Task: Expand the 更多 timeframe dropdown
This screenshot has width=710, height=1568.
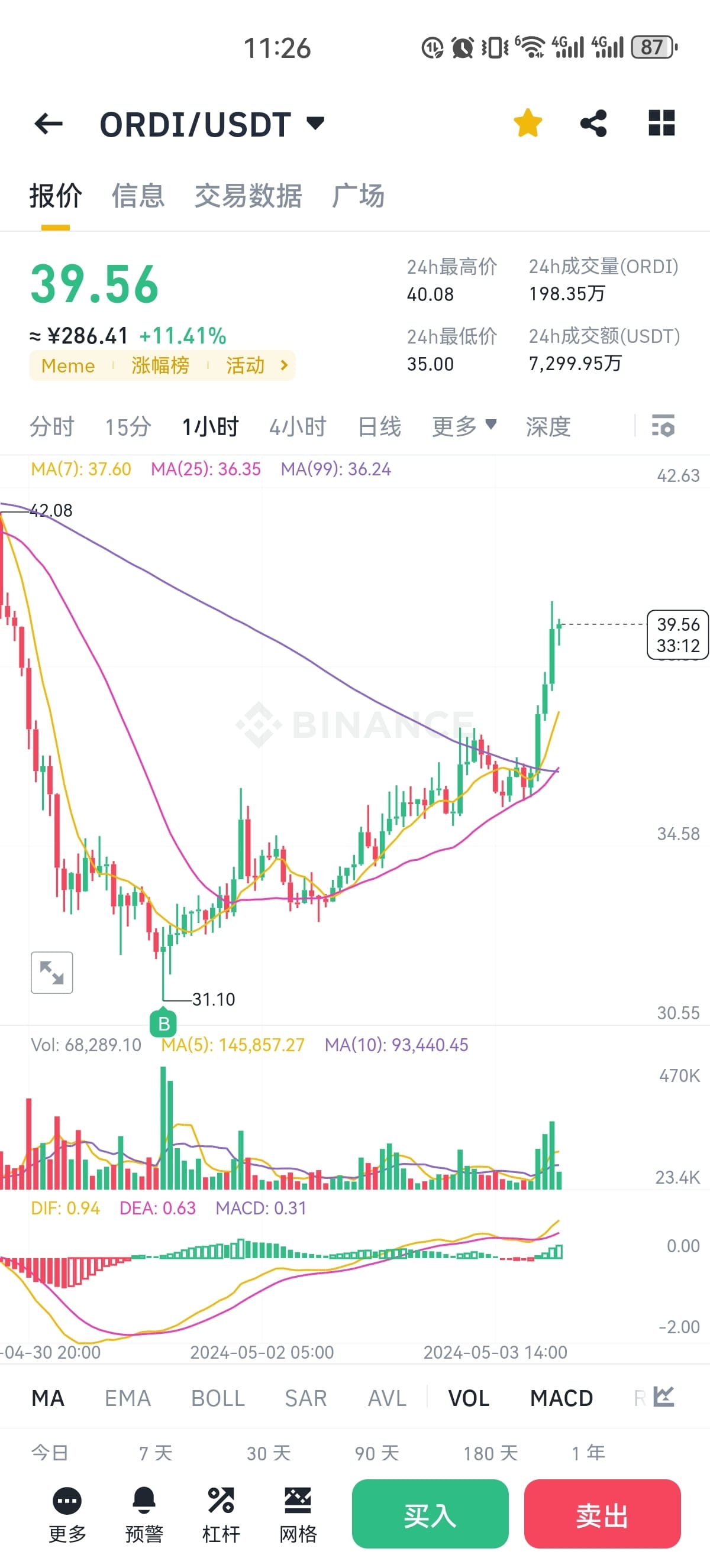Action: (463, 427)
